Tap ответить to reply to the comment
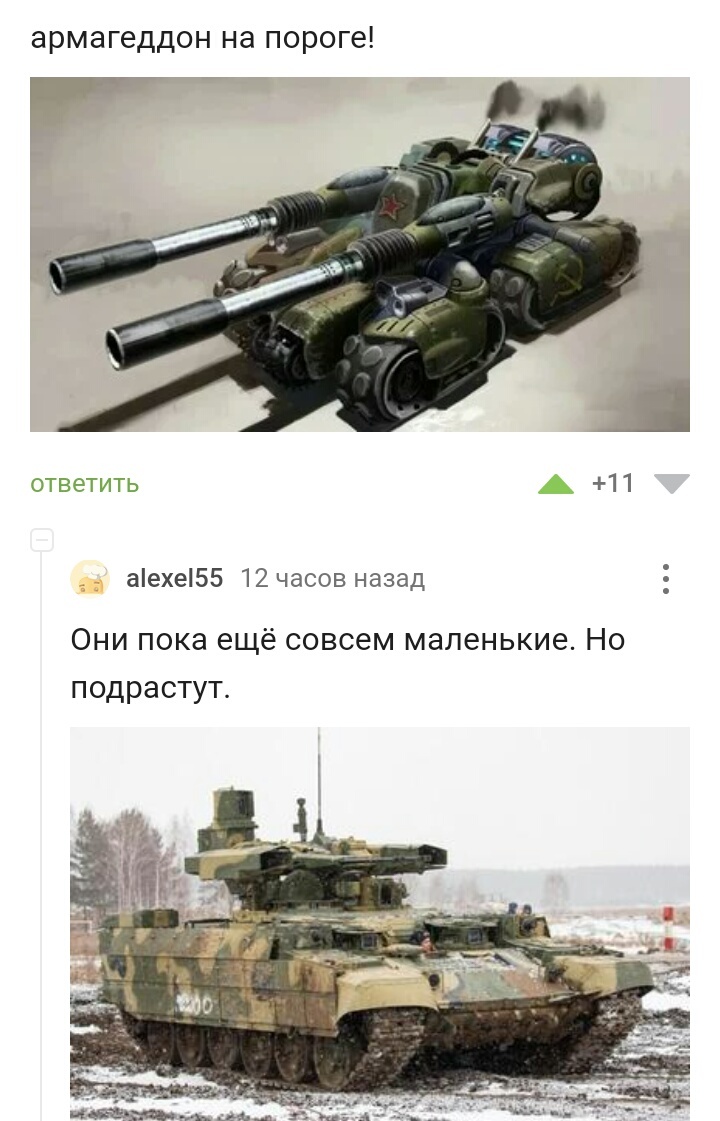This screenshot has height=1121, width=720. click(x=85, y=484)
